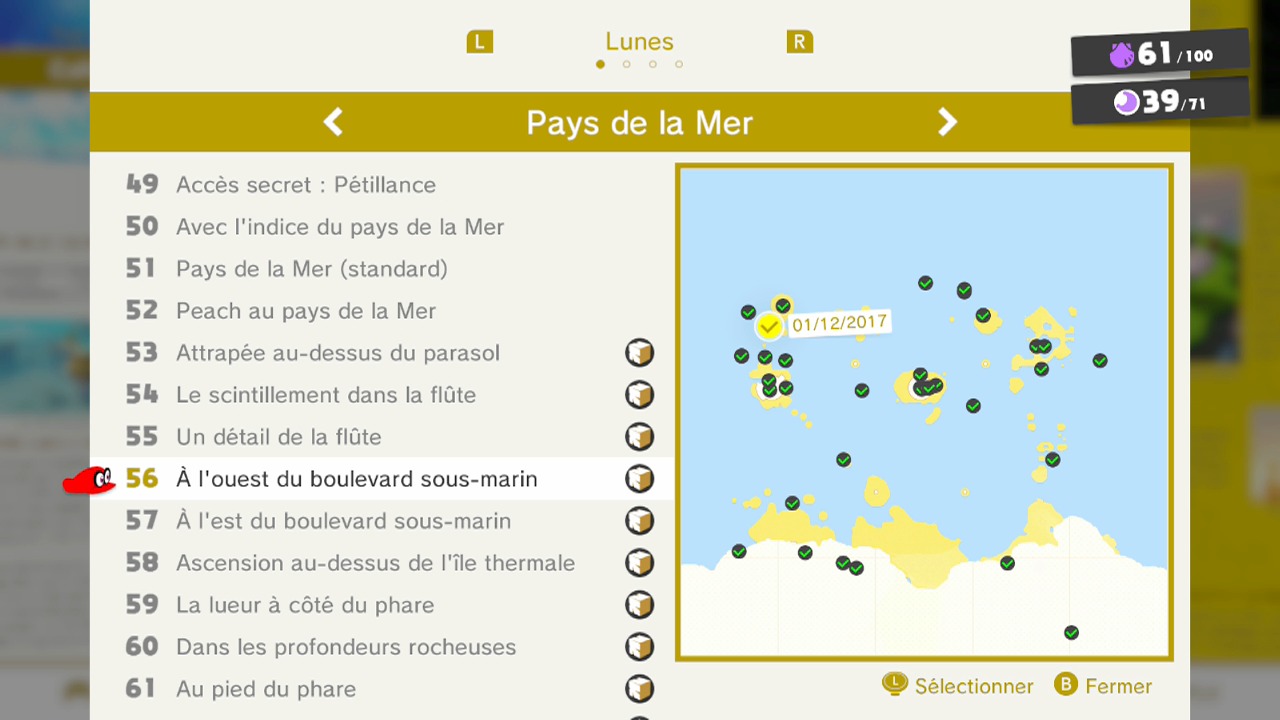Go to the previous kingdom with left arrow
This screenshot has height=720, width=1280.
click(x=333, y=123)
